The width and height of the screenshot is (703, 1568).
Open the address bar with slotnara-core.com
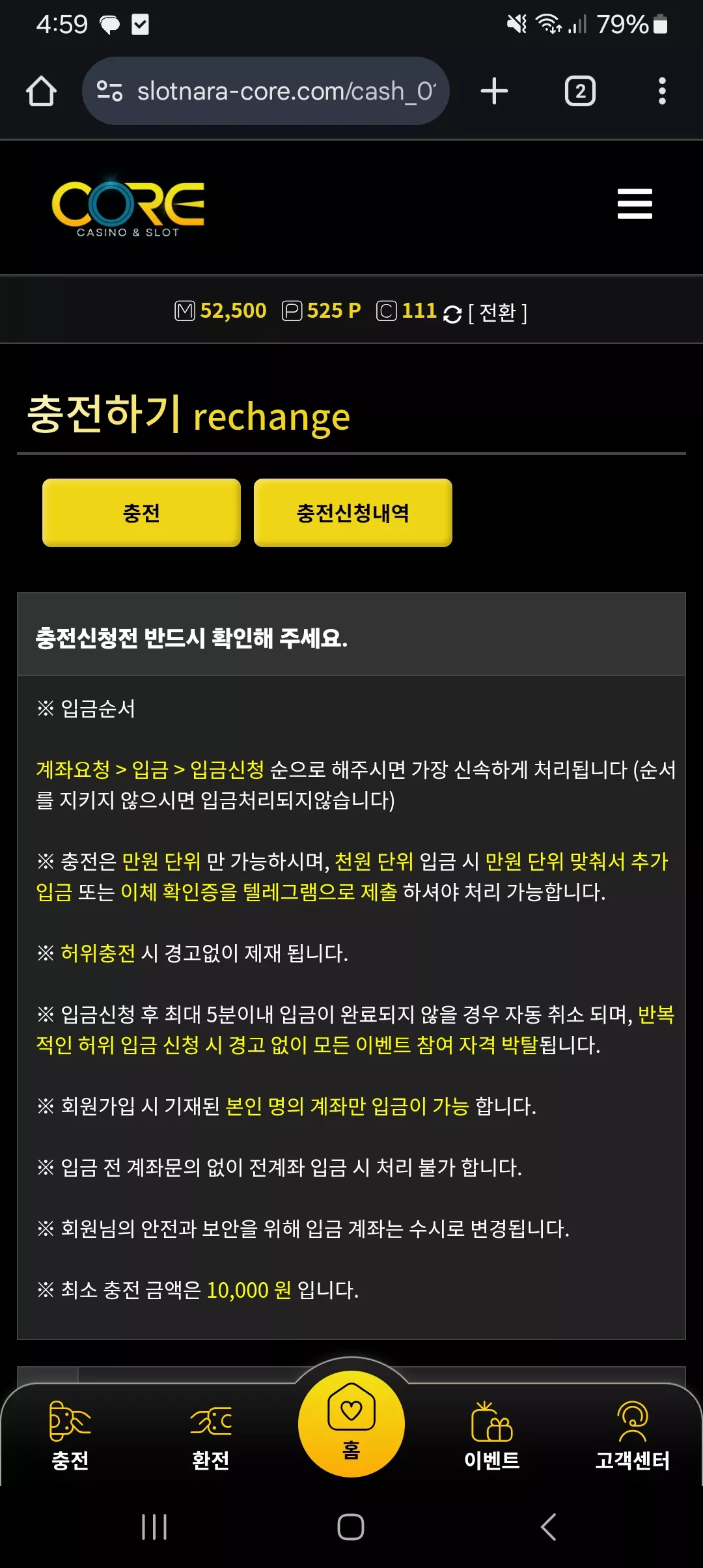pos(266,91)
